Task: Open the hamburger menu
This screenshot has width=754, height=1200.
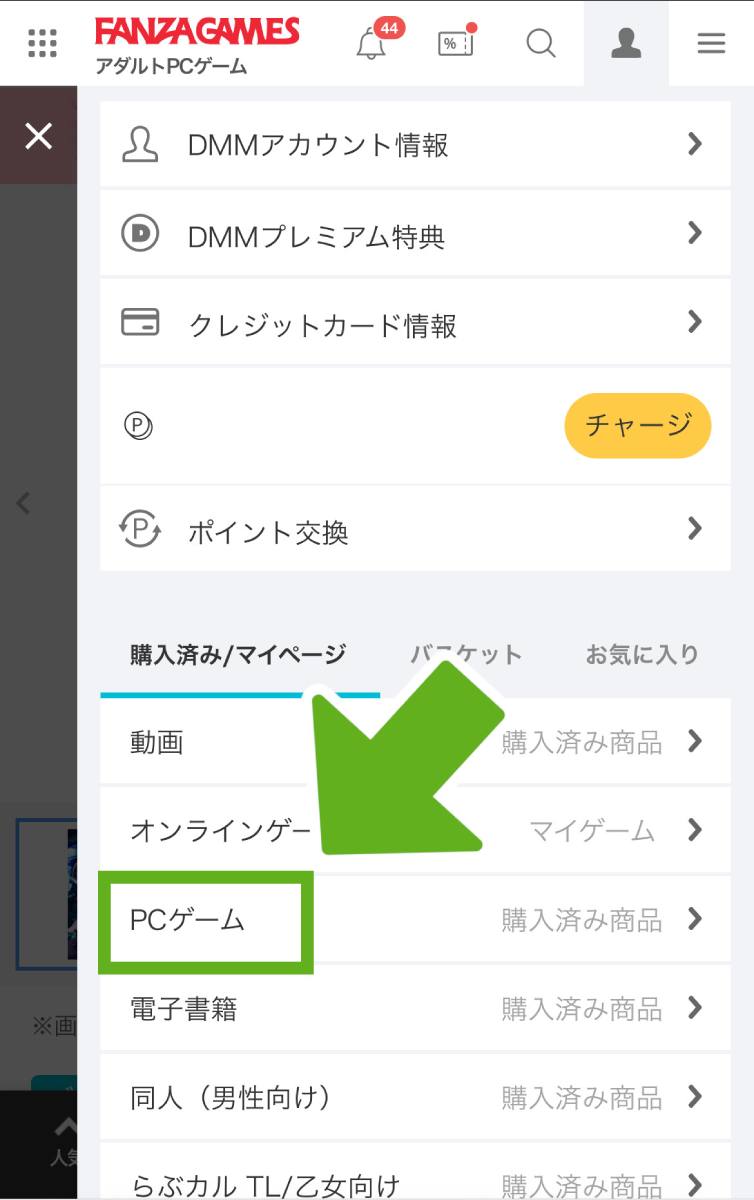Action: [x=711, y=43]
